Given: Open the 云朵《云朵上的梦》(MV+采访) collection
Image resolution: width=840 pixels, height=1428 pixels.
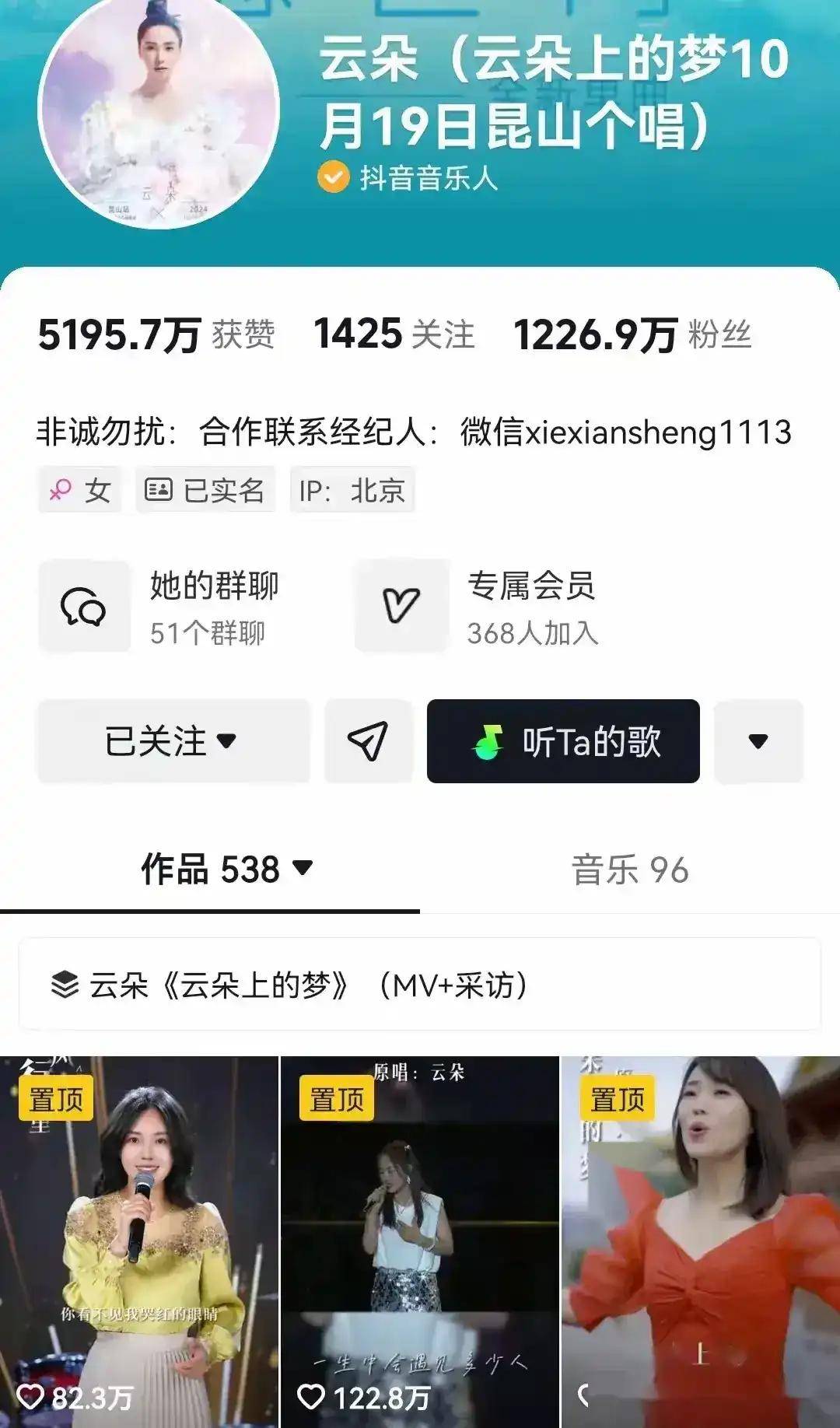Looking at the screenshot, I should [420, 985].
